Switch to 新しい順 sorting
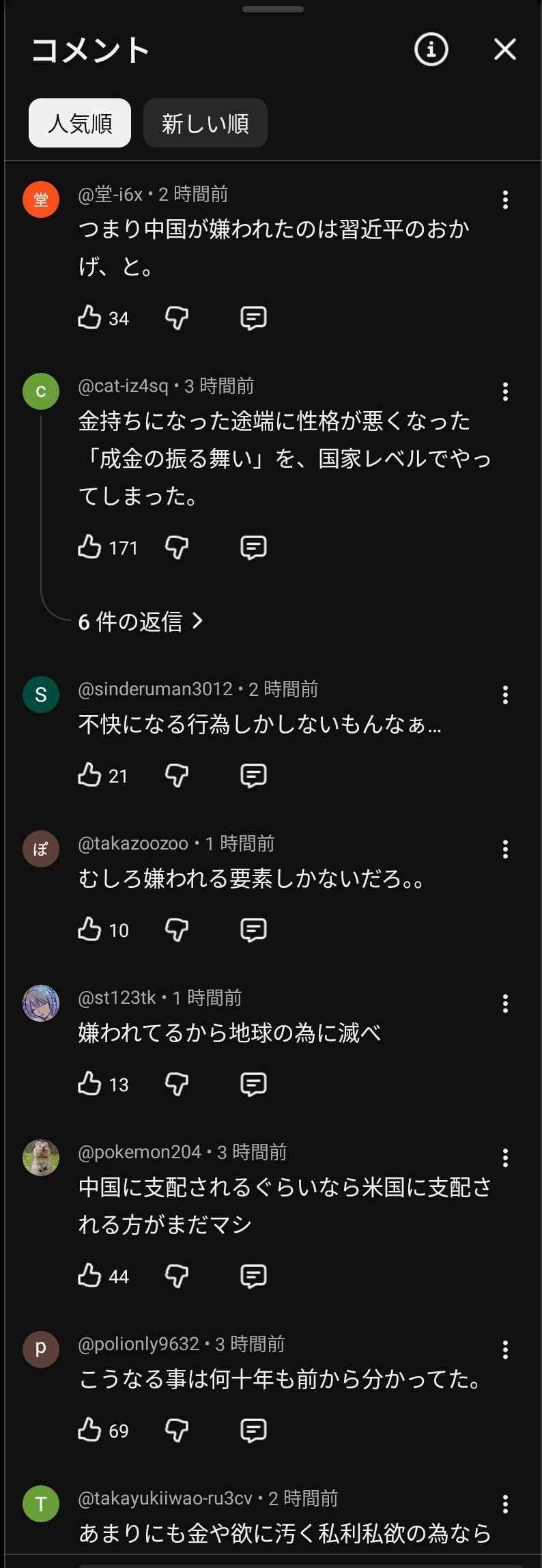The height and width of the screenshot is (1568, 542). (205, 123)
